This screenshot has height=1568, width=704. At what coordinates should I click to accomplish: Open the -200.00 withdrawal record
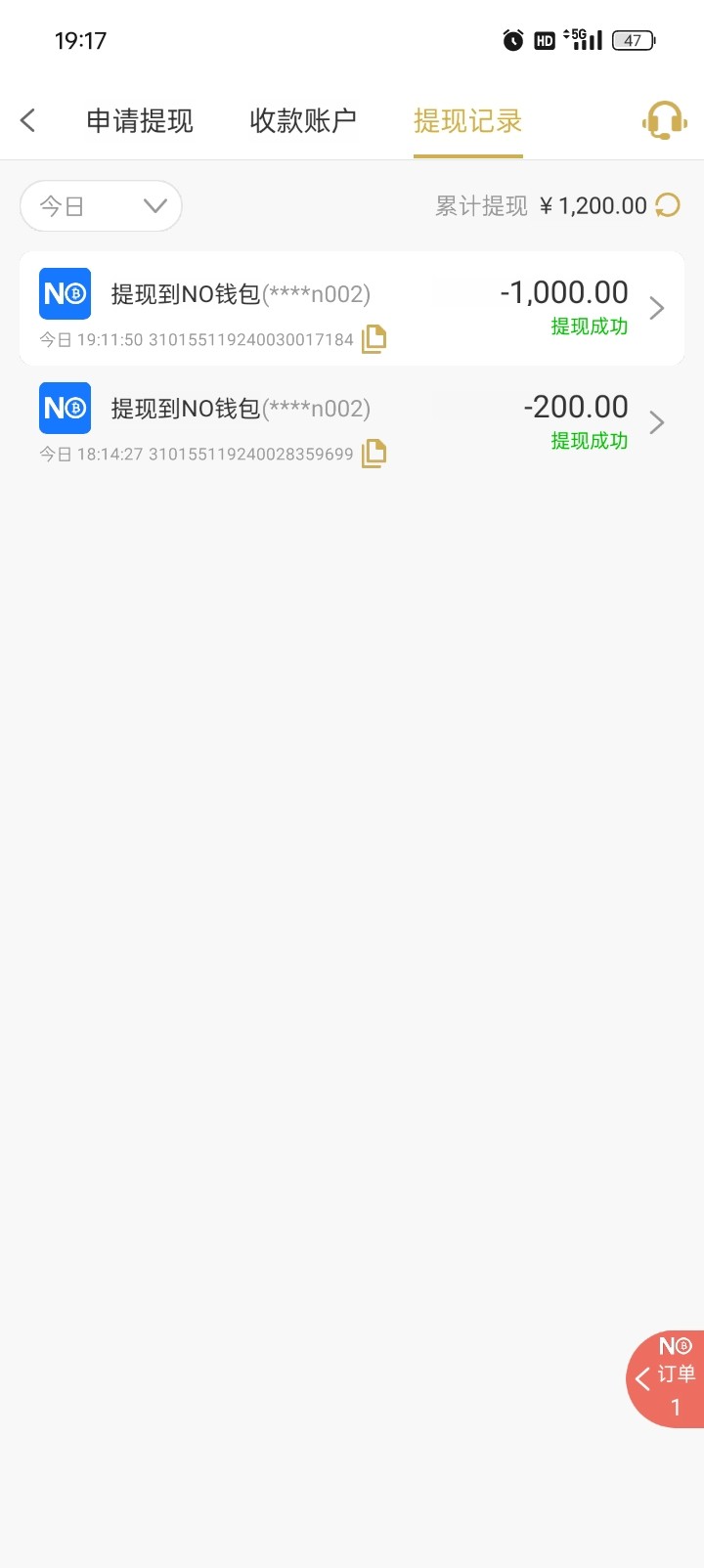tap(352, 423)
